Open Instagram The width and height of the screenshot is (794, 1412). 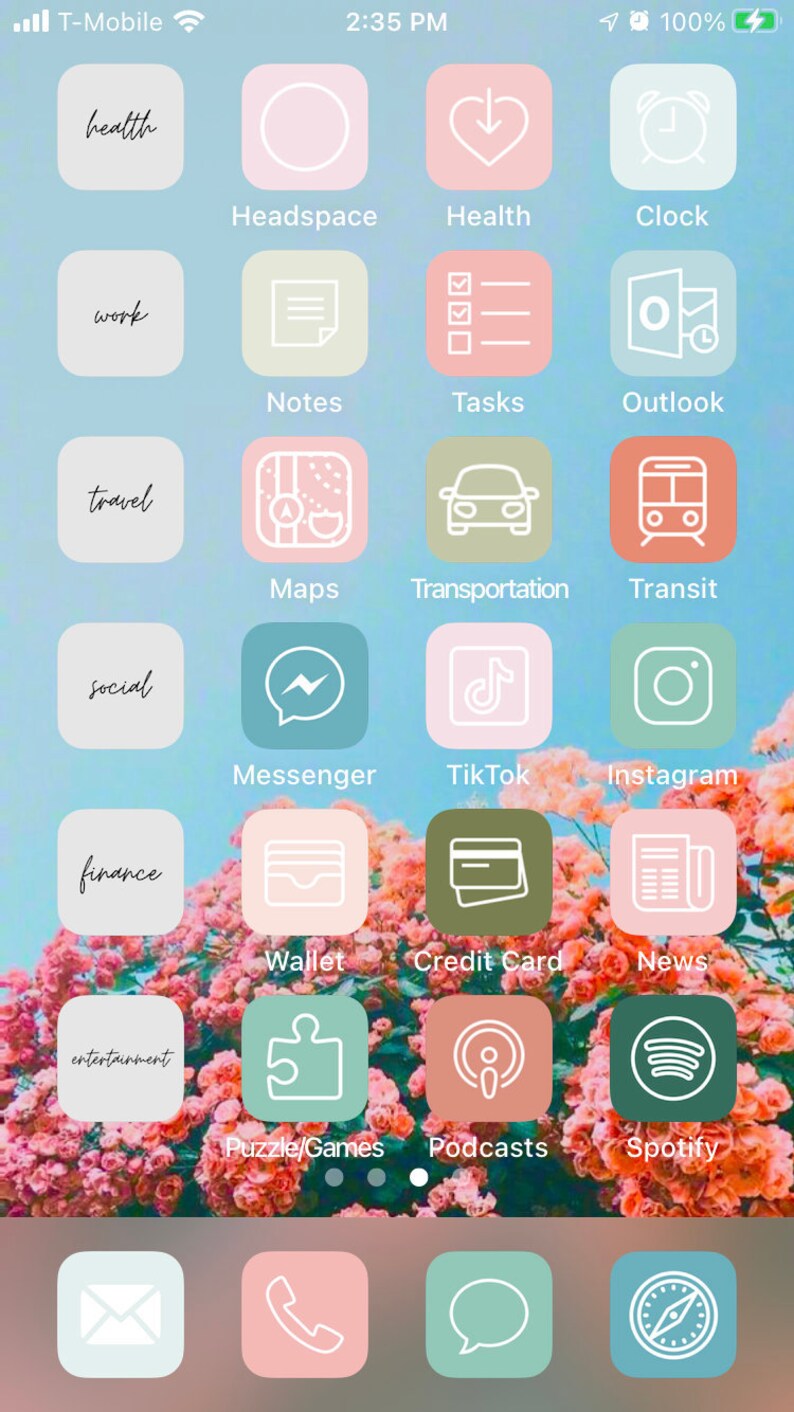click(x=673, y=686)
